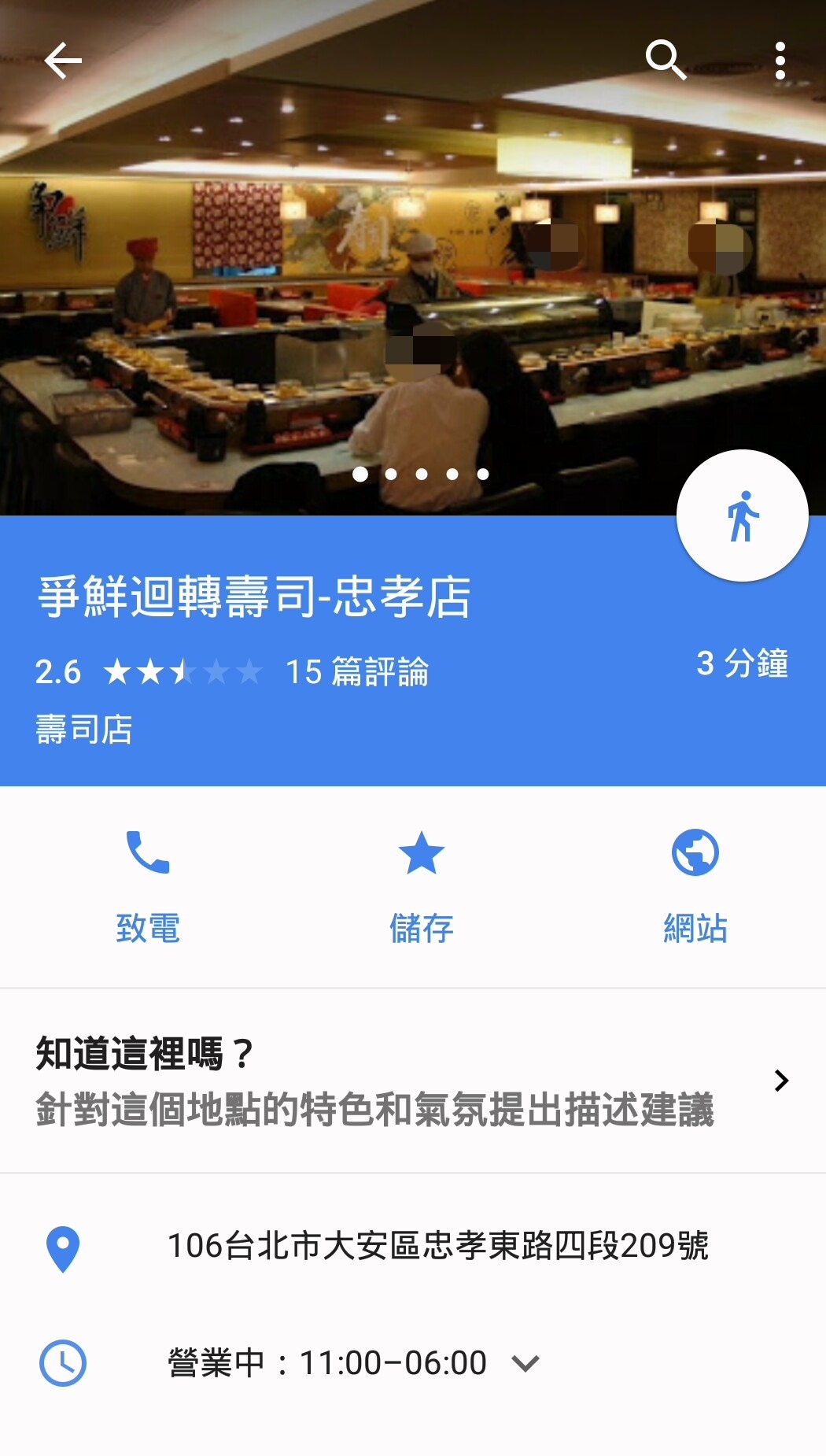Start walking directions with the floating button
The height and width of the screenshot is (1456, 826).
point(743,516)
